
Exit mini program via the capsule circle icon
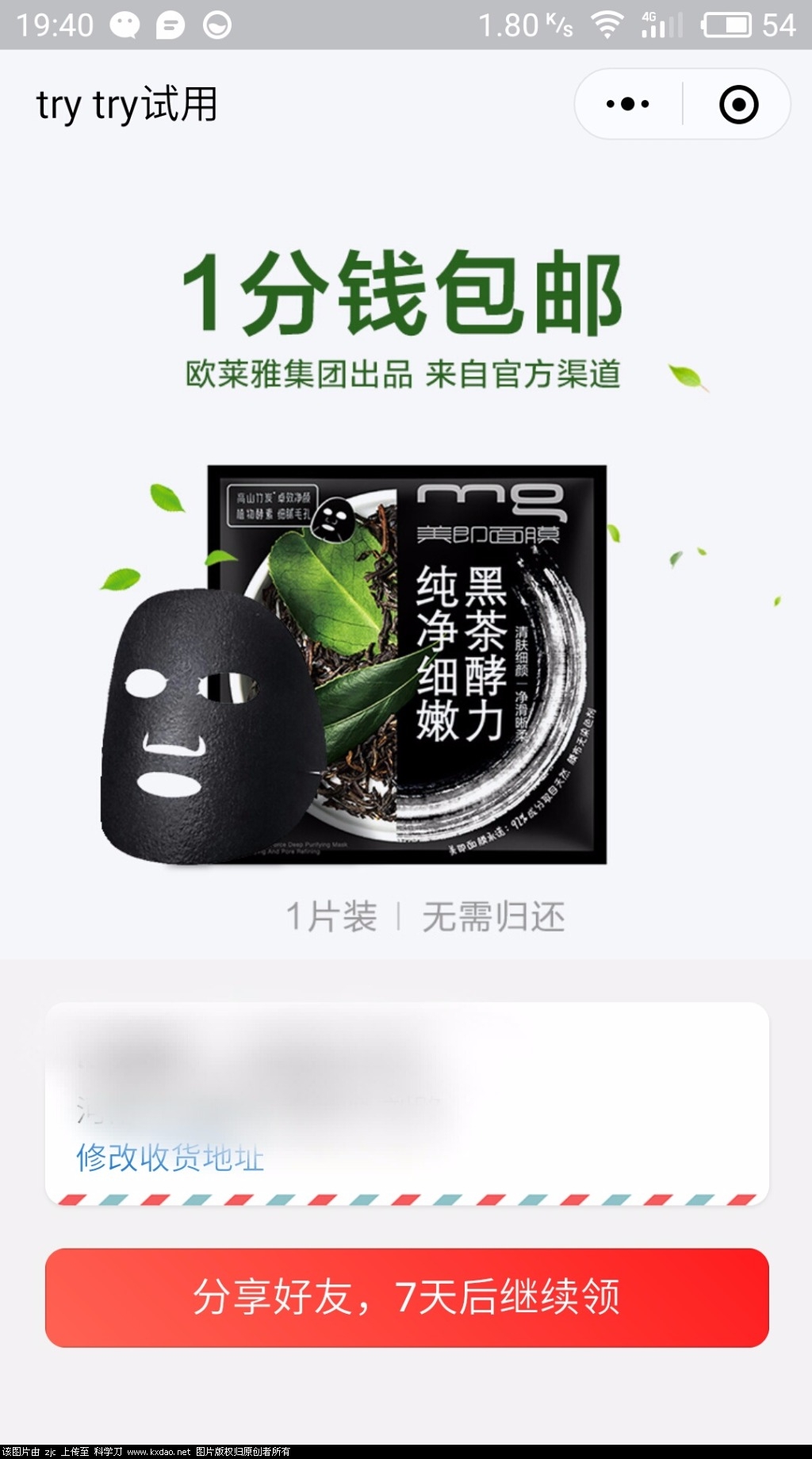click(737, 103)
